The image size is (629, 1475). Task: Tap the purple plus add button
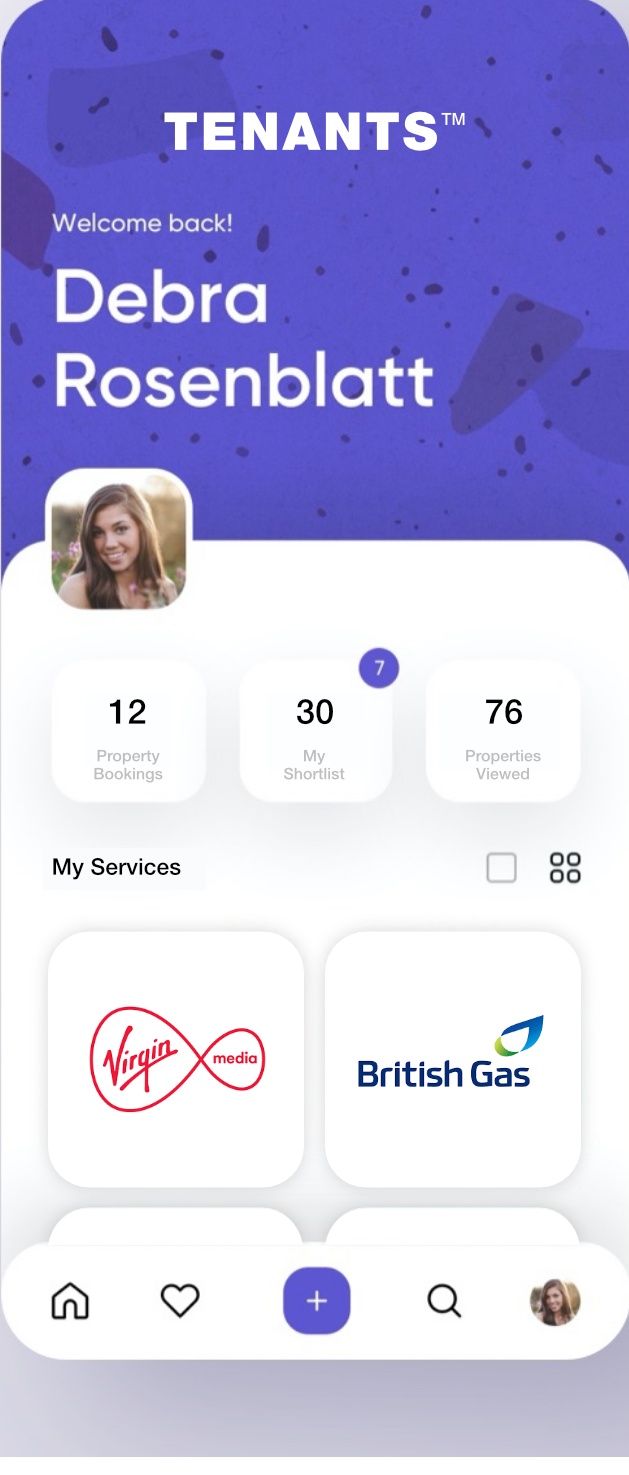316,1301
